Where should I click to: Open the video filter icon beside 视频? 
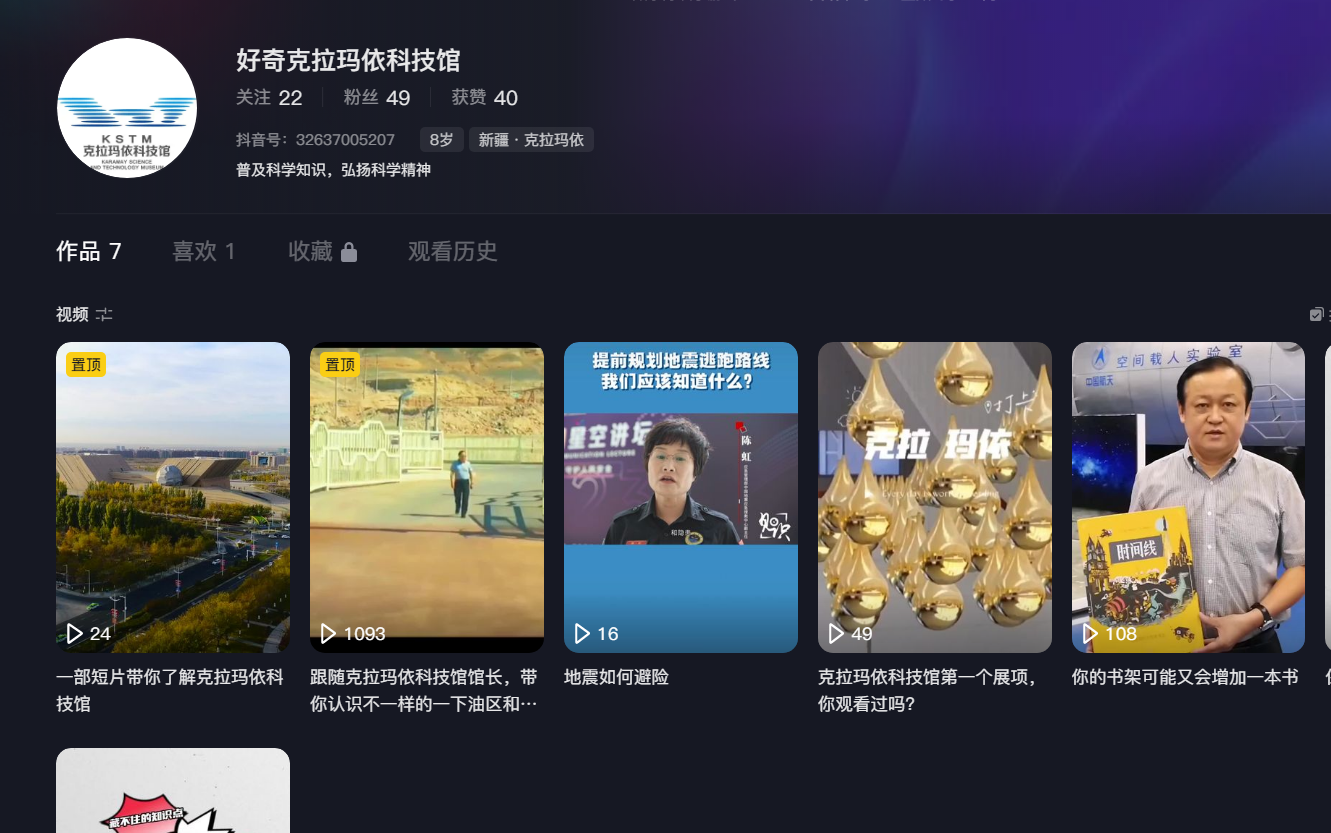coord(104,315)
